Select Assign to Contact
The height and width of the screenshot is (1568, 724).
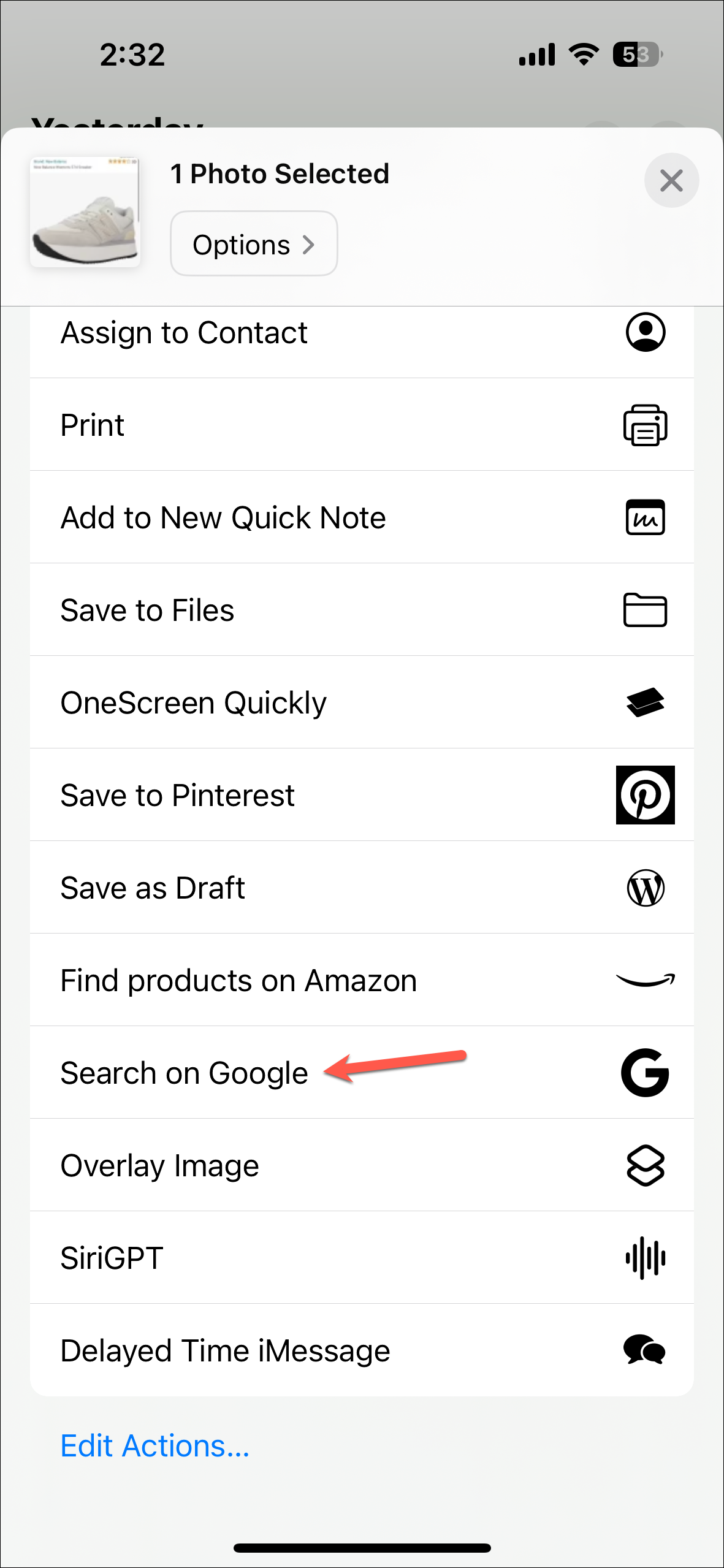click(x=362, y=333)
